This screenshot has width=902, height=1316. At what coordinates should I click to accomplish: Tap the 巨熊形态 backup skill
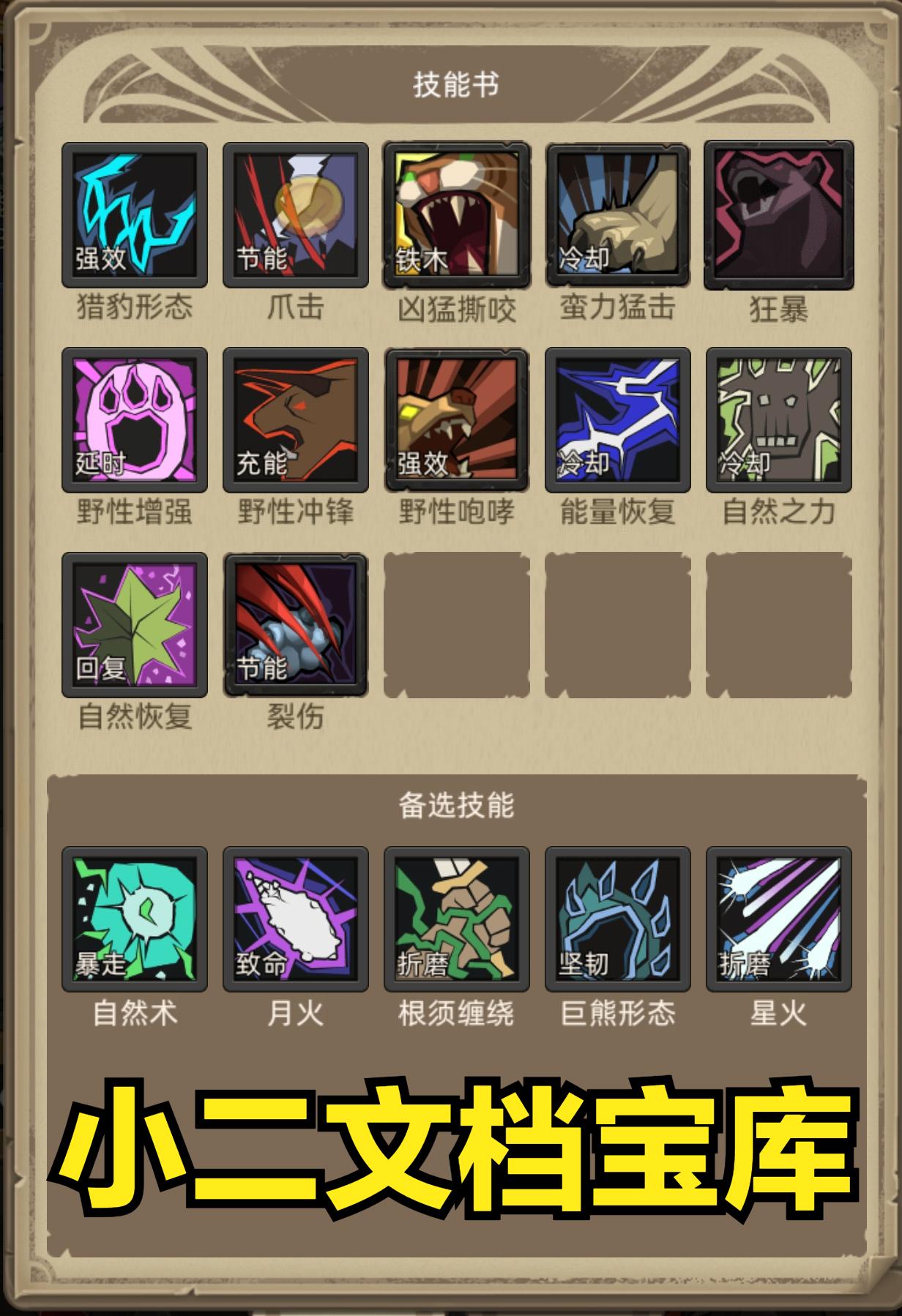[618, 919]
